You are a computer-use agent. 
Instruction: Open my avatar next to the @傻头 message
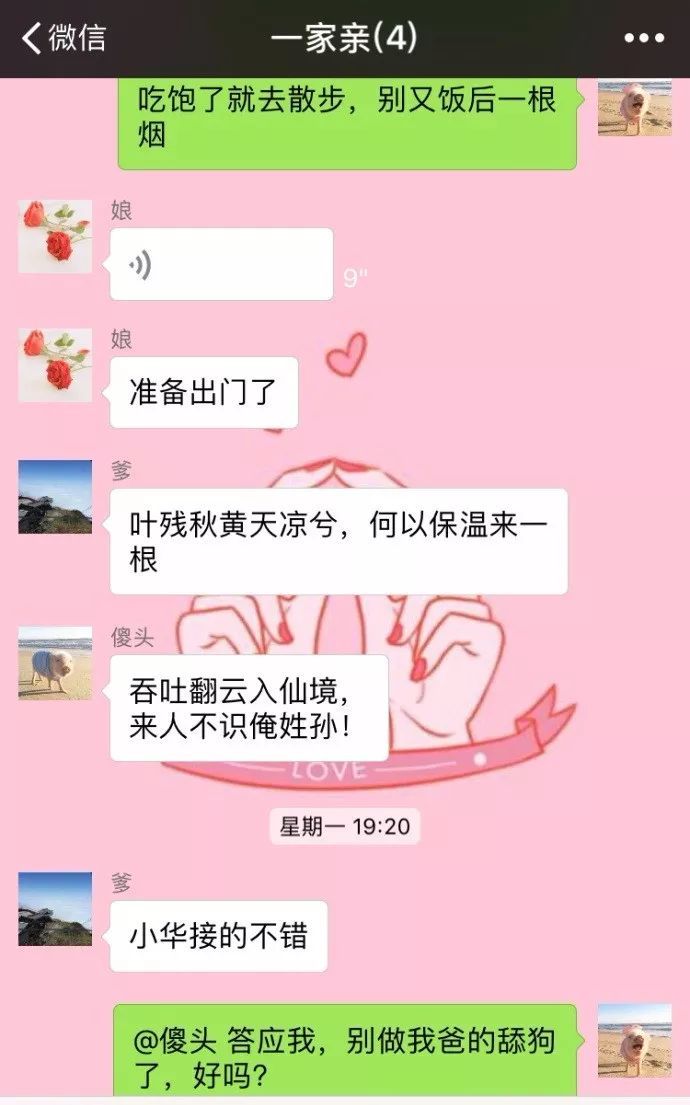(x=634, y=1041)
